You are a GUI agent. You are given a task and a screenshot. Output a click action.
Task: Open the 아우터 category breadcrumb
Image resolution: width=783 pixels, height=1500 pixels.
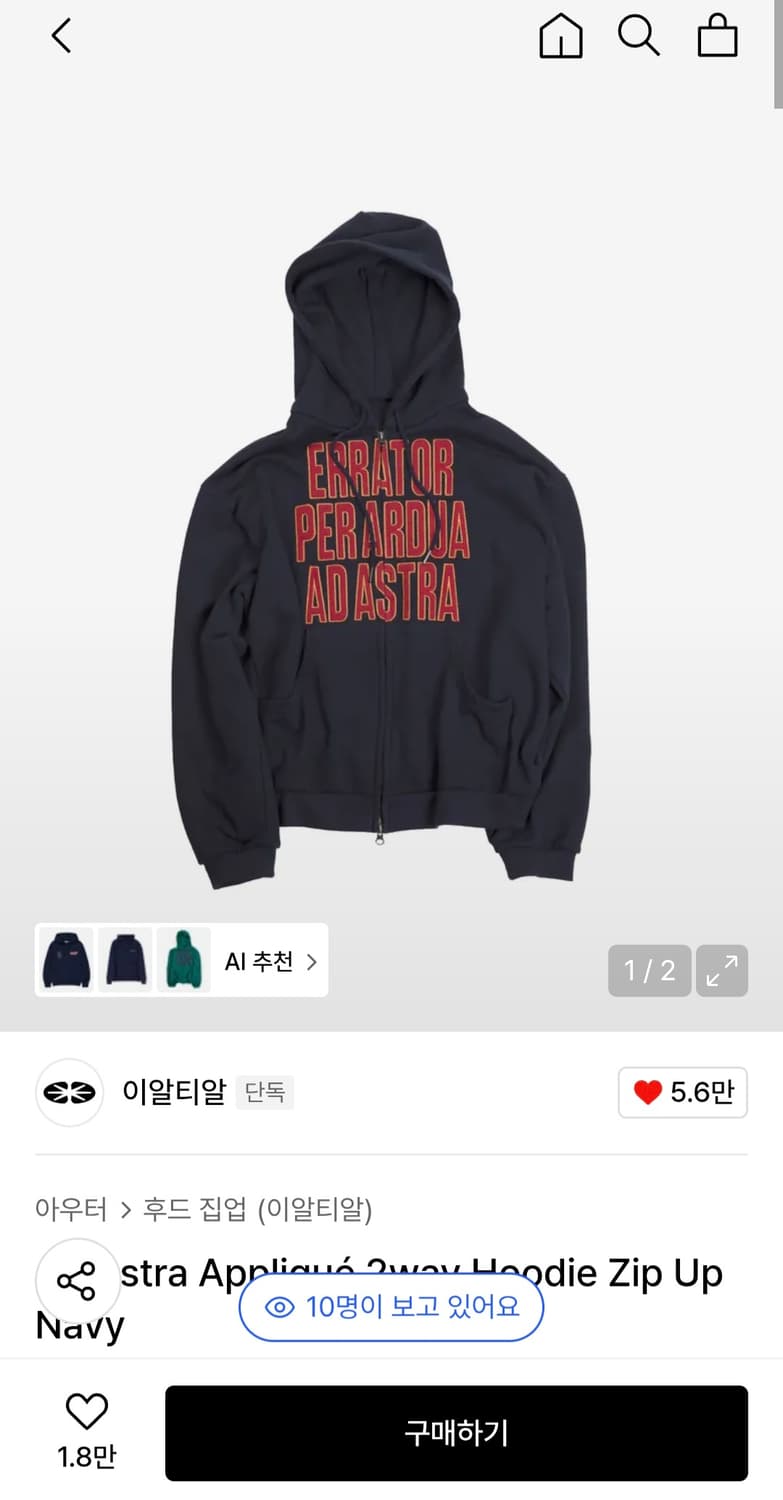point(70,1209)
